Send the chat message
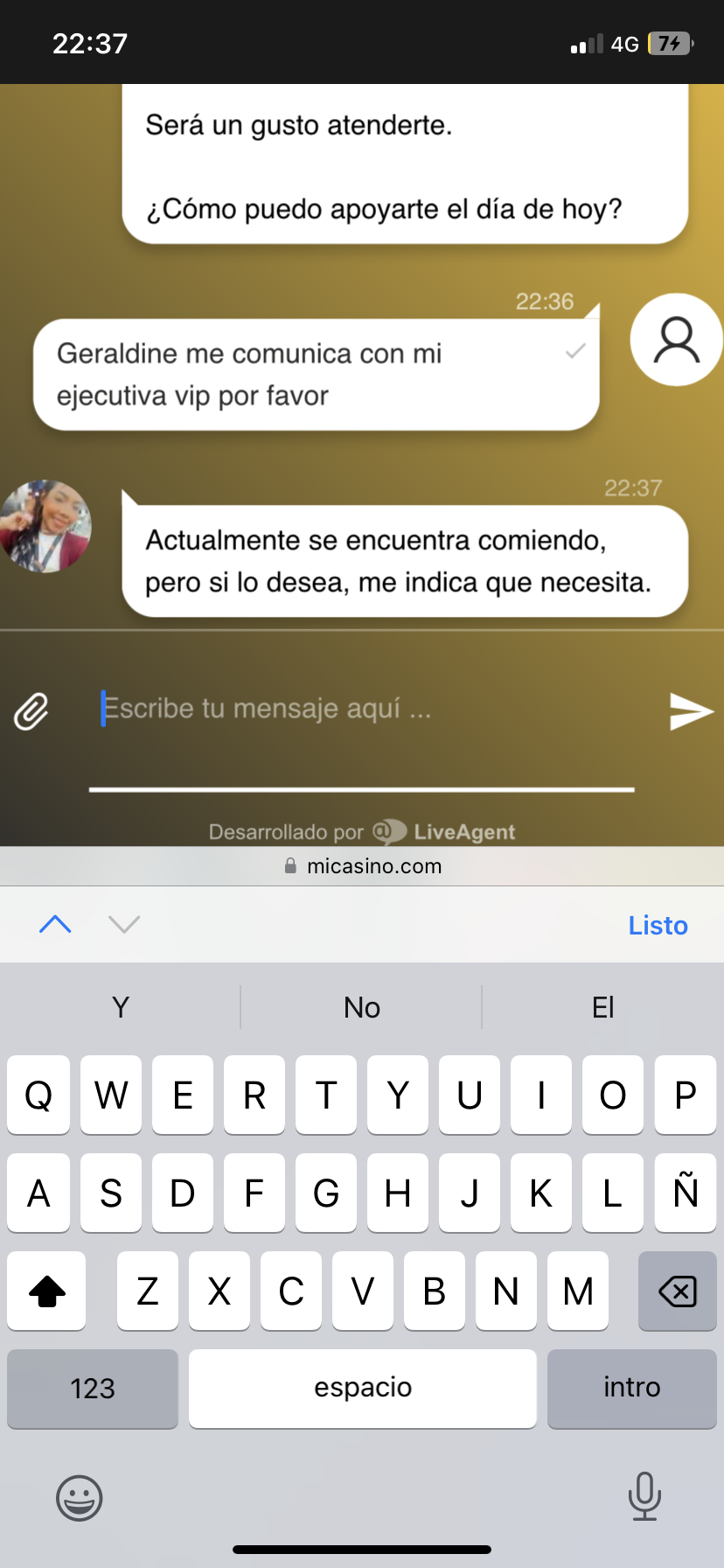724x1568 pixels. click(691, 710)
